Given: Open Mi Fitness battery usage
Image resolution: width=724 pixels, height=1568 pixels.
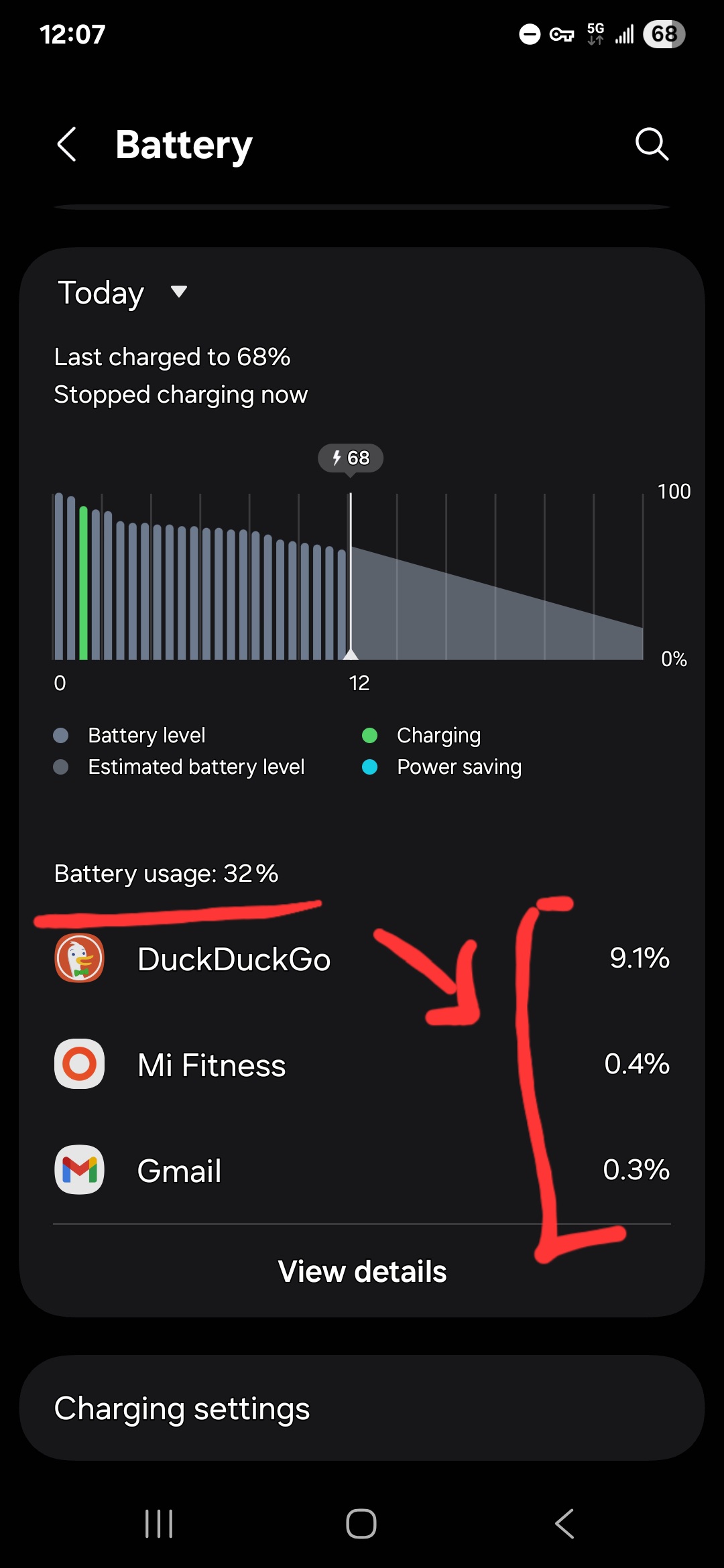Looking at the screenshot, I should pyautogui.click(x=212, y=1065).
